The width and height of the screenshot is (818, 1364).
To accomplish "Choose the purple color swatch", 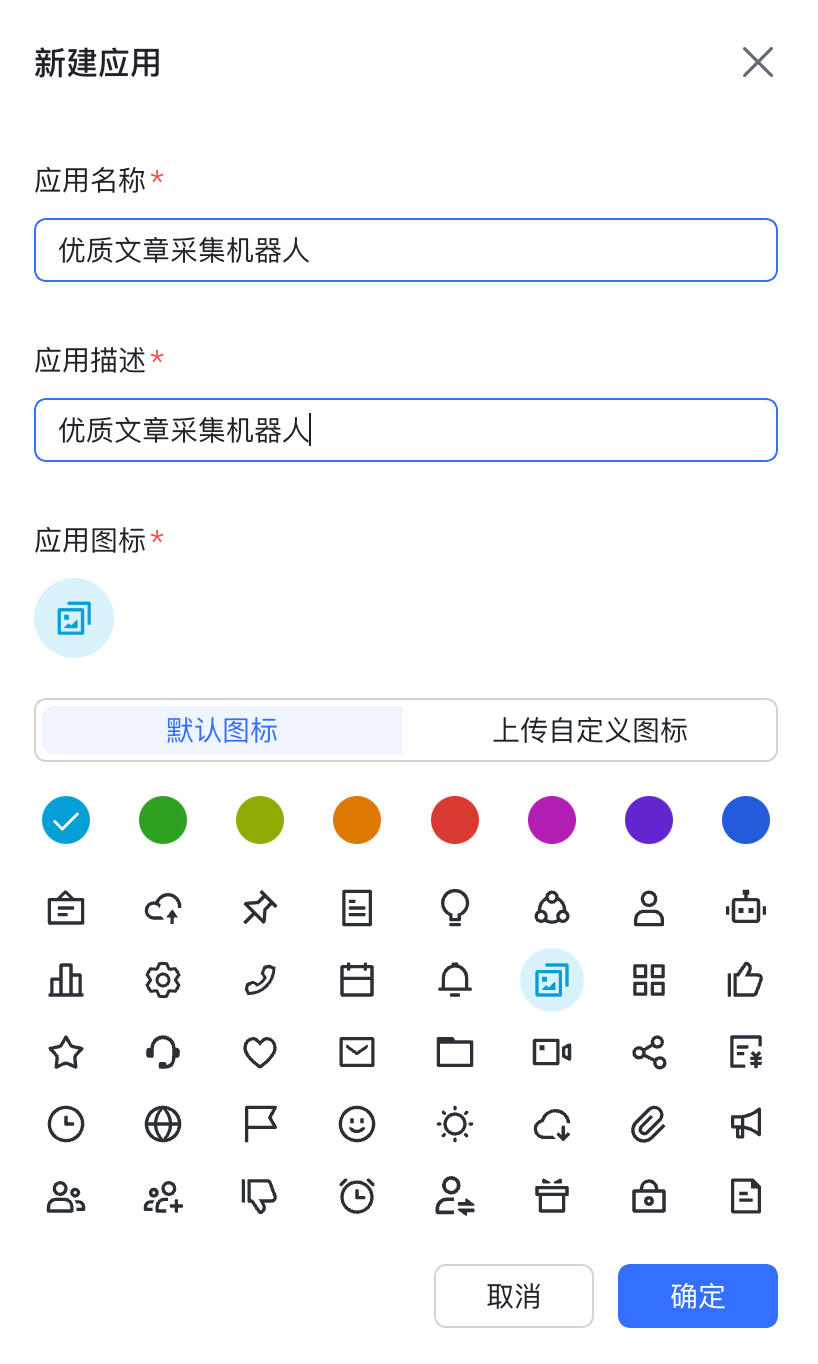I will [x=649, y=820].
